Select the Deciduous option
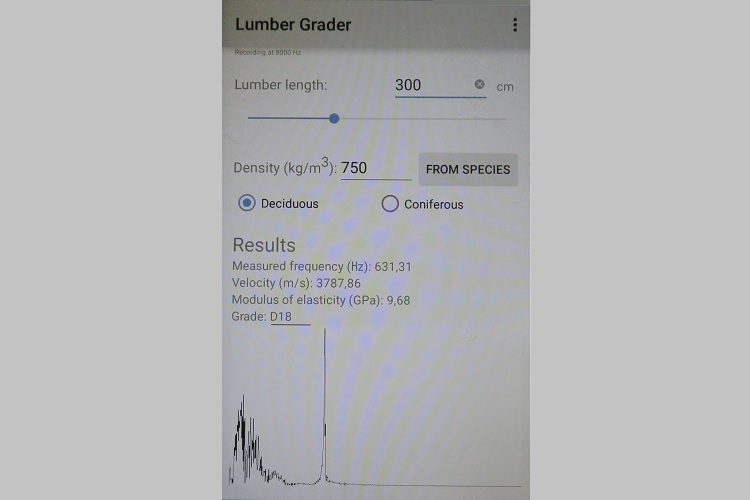The width and height of the screenshot is (750, 500). pos(247,204)
